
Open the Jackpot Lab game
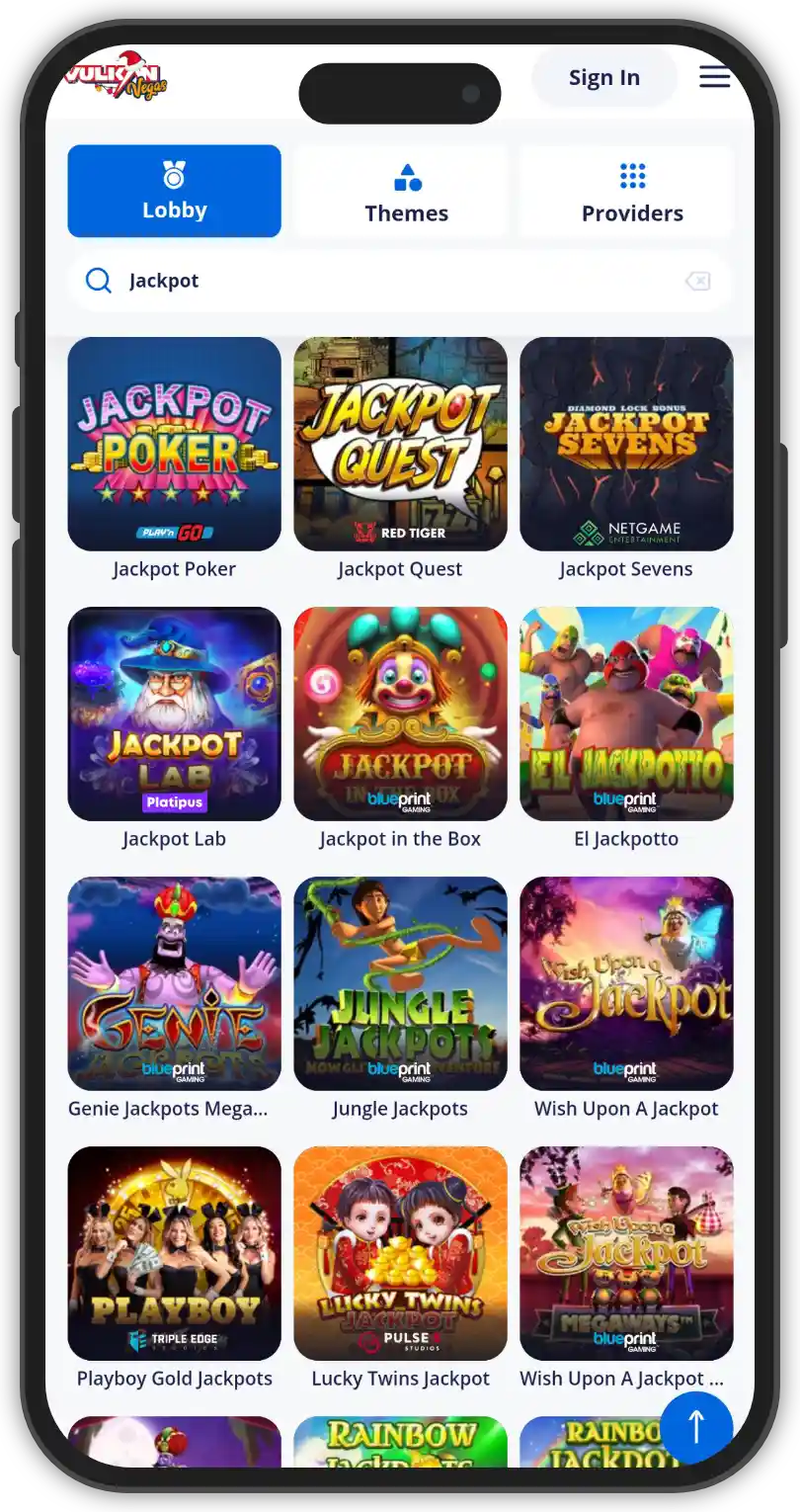pos(174,714)
